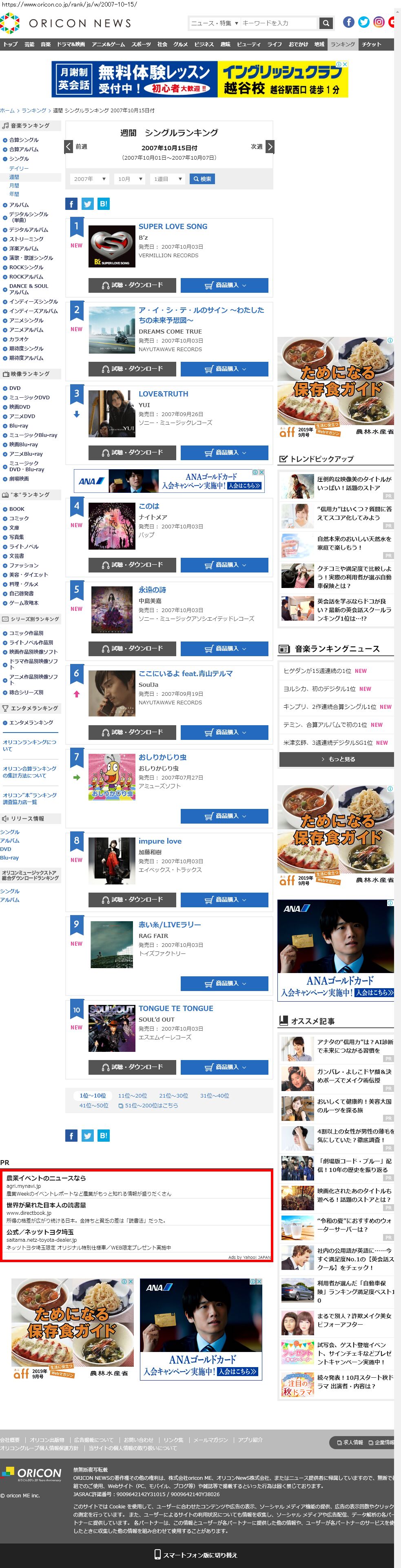
Task: Tap the search magnifier button in the header
Action: point(326,23)
